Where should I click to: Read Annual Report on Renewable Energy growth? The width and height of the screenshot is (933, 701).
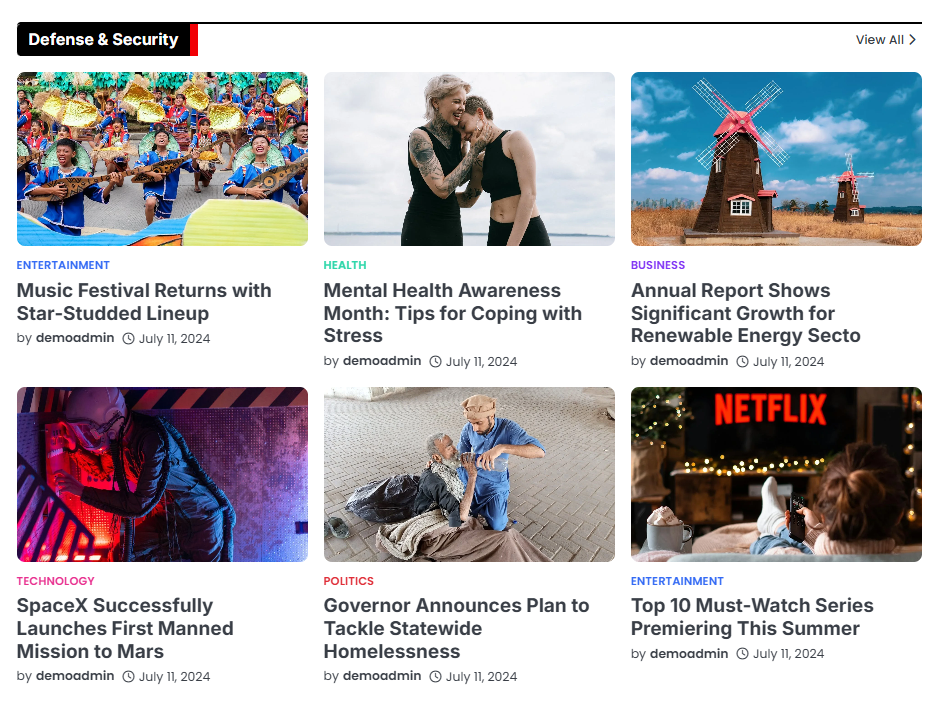[745, 313]
